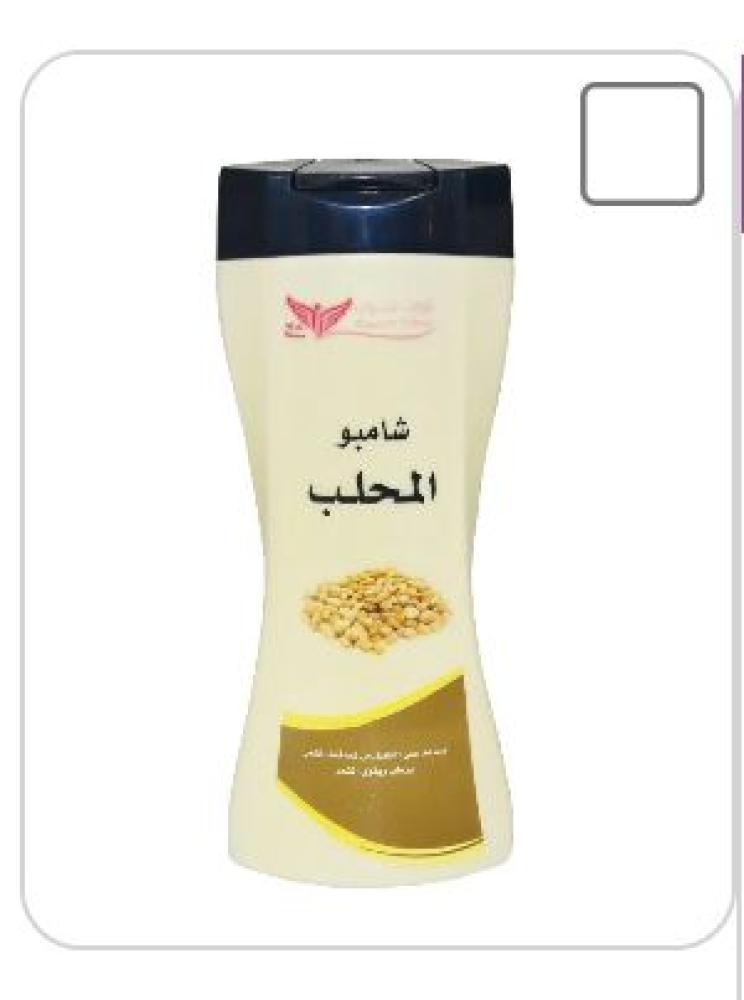Tick the checkbox on the shampoo card
This screenshot has width=744, height=1000.
coord(642,143)
